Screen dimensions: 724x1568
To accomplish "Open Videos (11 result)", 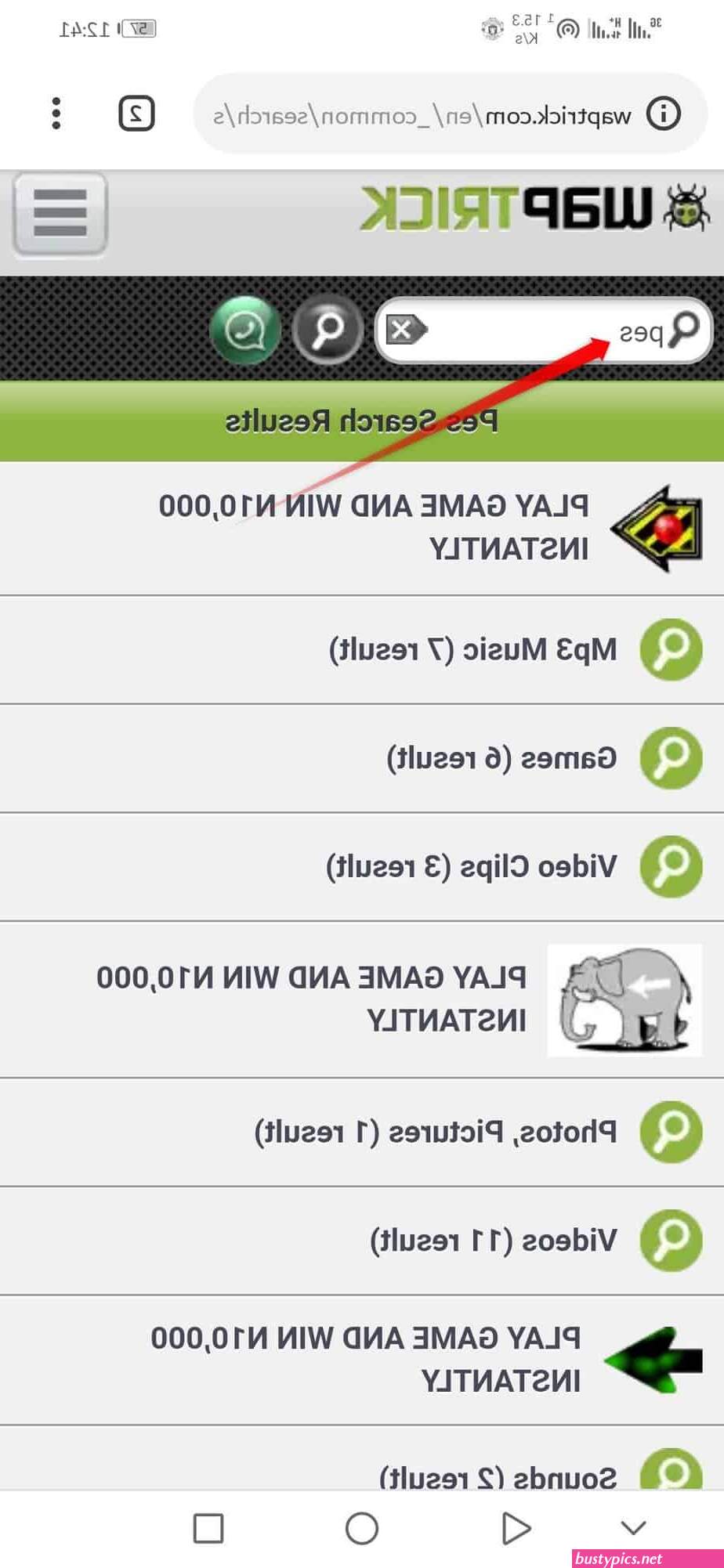I will 362,1240.
